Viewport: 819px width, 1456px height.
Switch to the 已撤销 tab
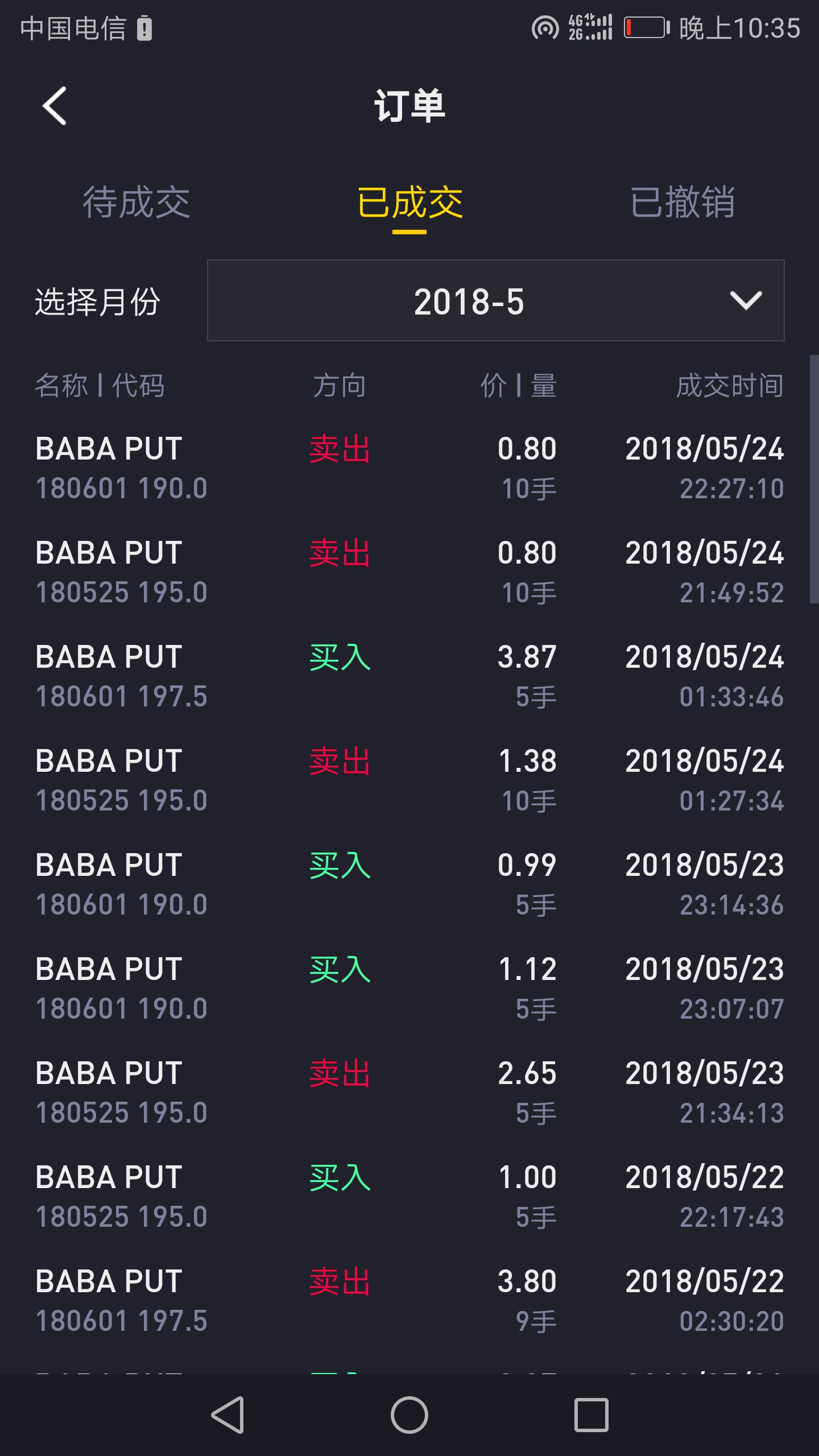682,202
